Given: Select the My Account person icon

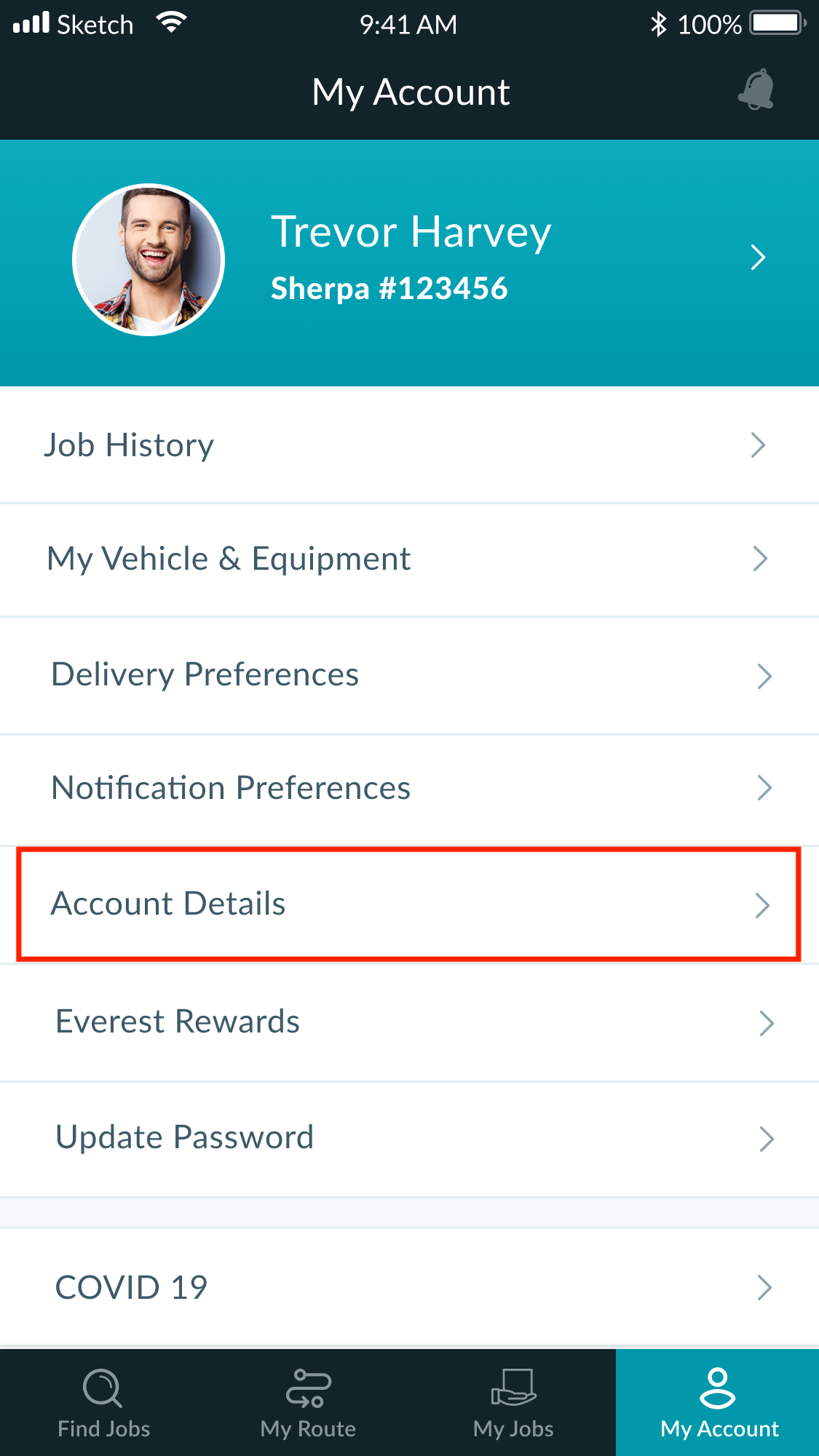Looking at the screenshot, I should (717, 1388).
